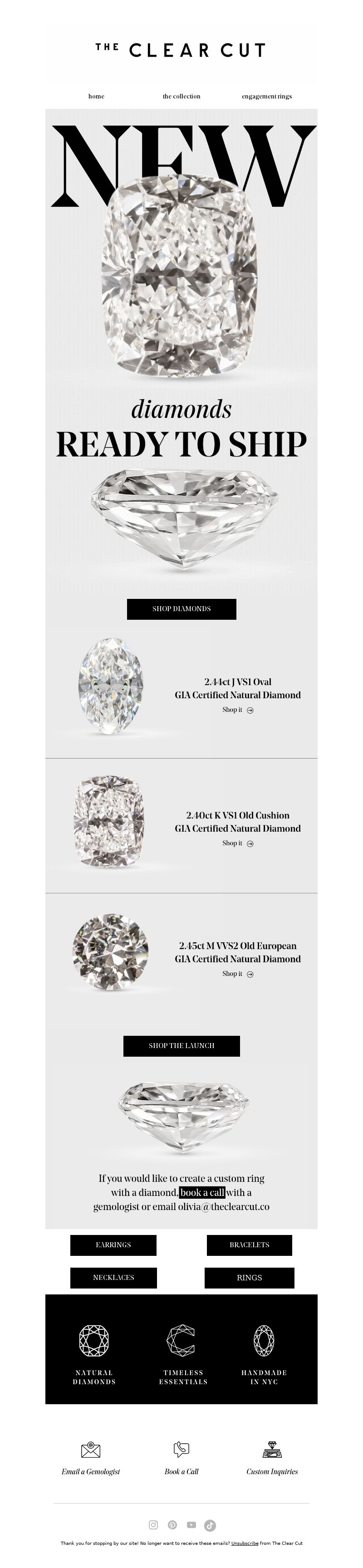The height and width of the screenshot is (1568, 363).
Task: Browse the Rings category
Action: point(249,1278)
